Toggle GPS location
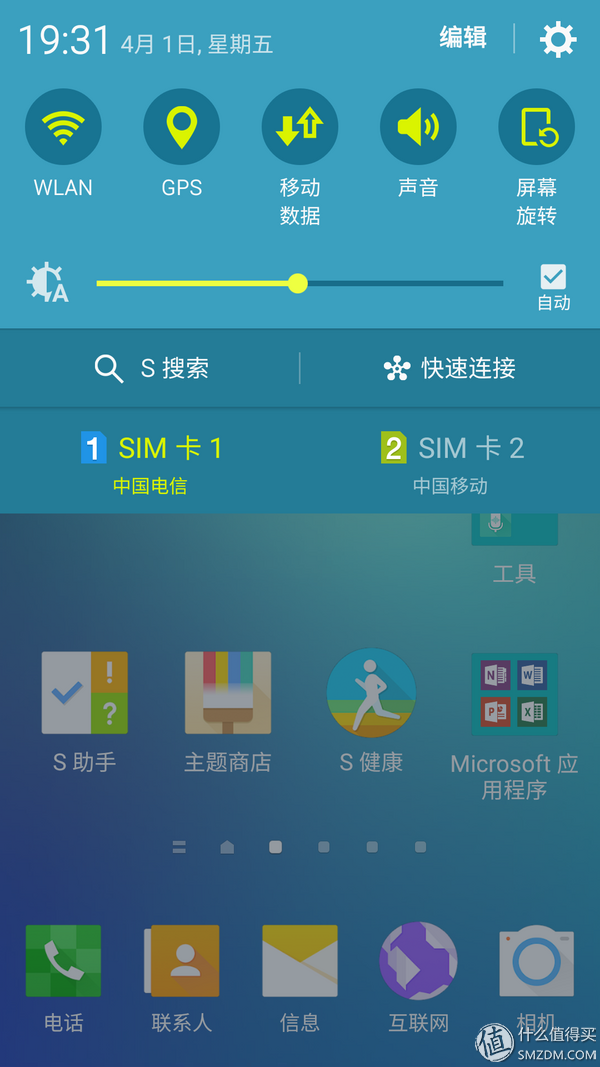The height and width of the screenshot is (1067, 600). [x=181, y=127]
